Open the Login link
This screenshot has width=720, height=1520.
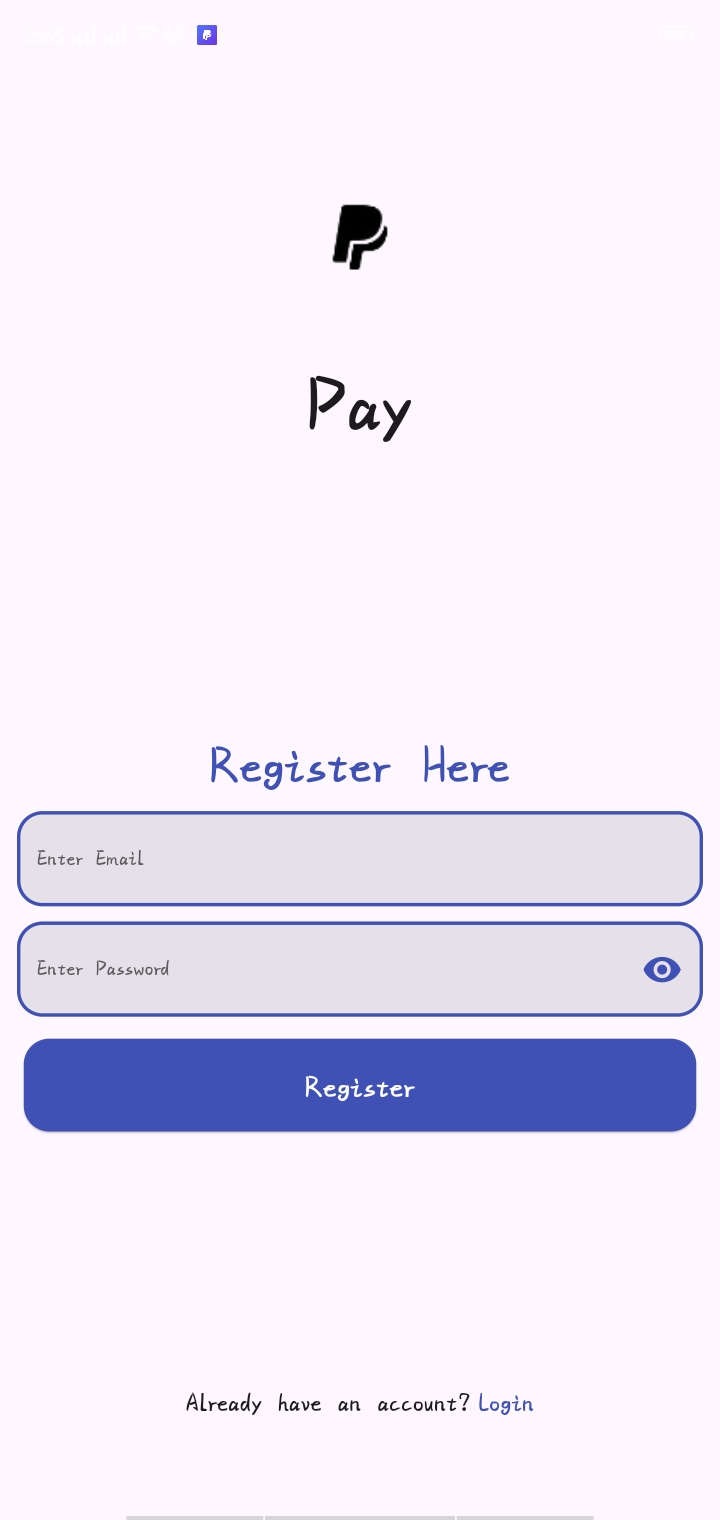pyautogui.click(x=506, y=1403)
